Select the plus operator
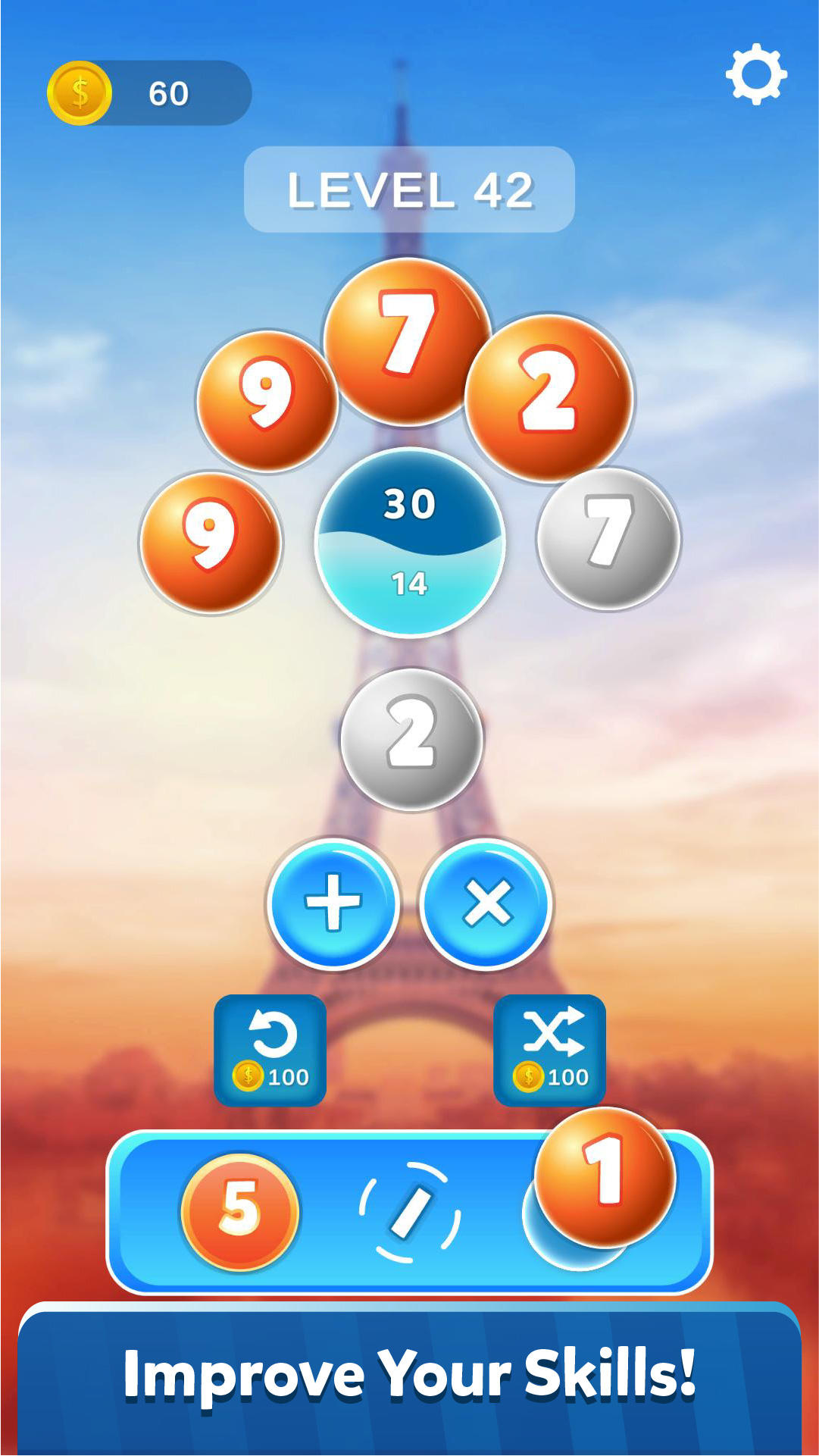This screenshot has height=1456, width=819. [x=333, y=903]
